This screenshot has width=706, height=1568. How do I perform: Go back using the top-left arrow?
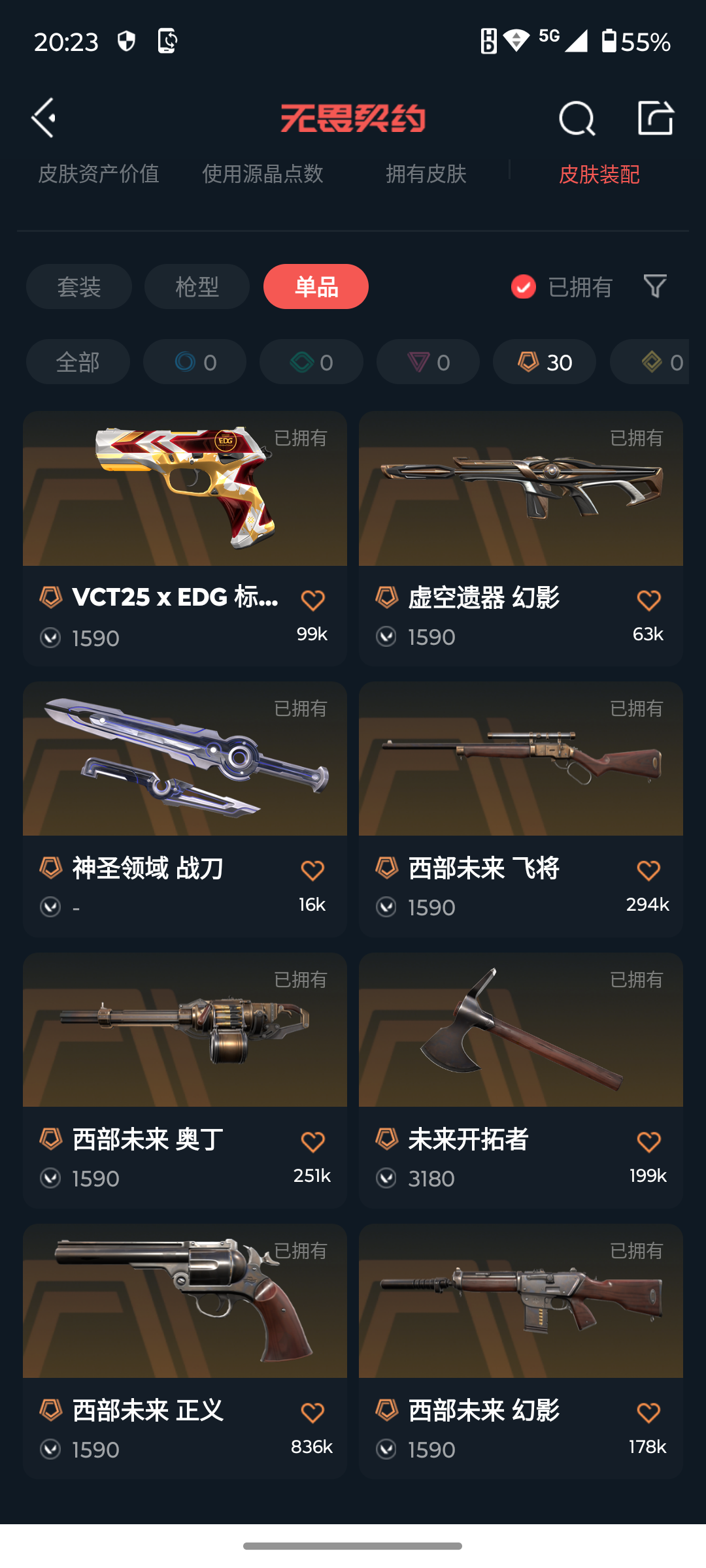coord(44,118)
